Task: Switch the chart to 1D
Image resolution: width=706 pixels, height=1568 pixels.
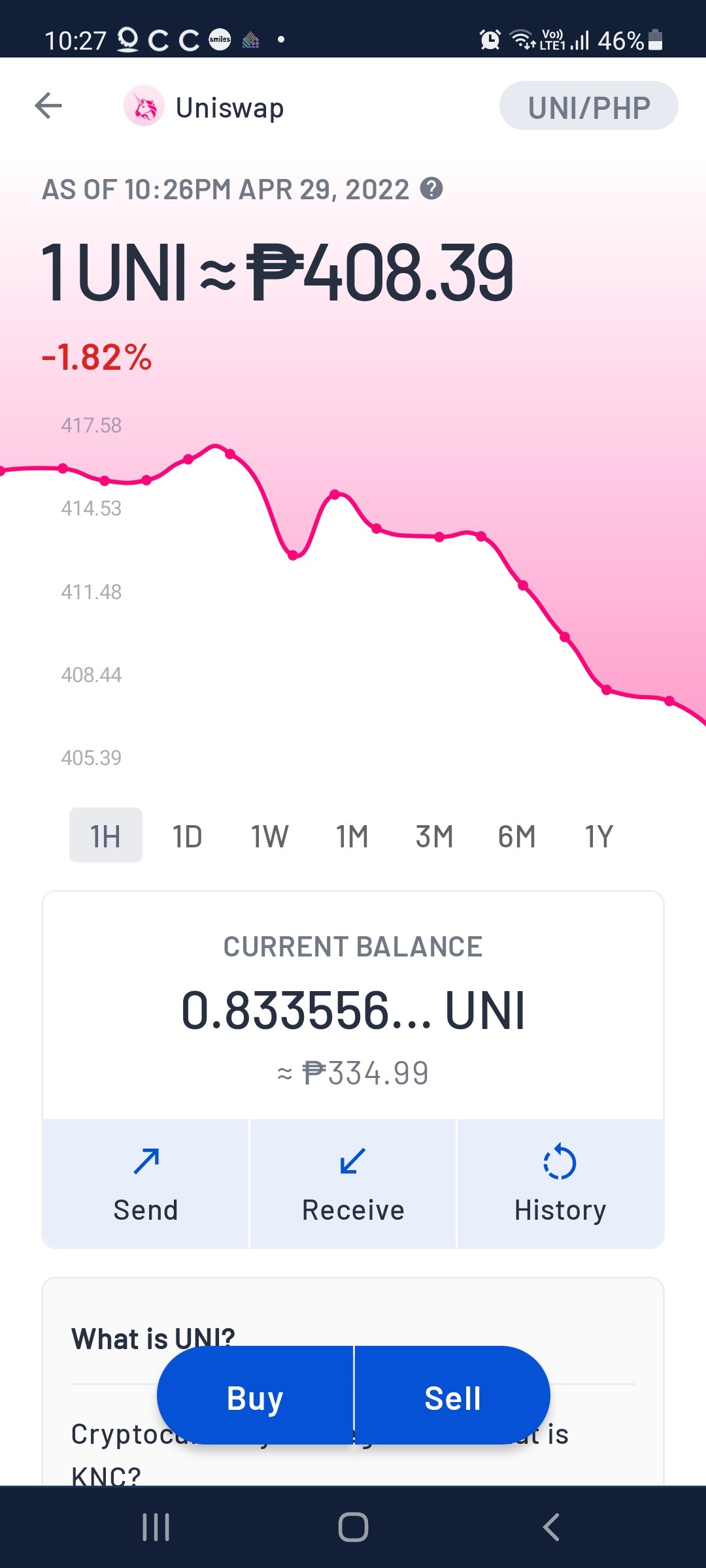Action: point(188,835)
